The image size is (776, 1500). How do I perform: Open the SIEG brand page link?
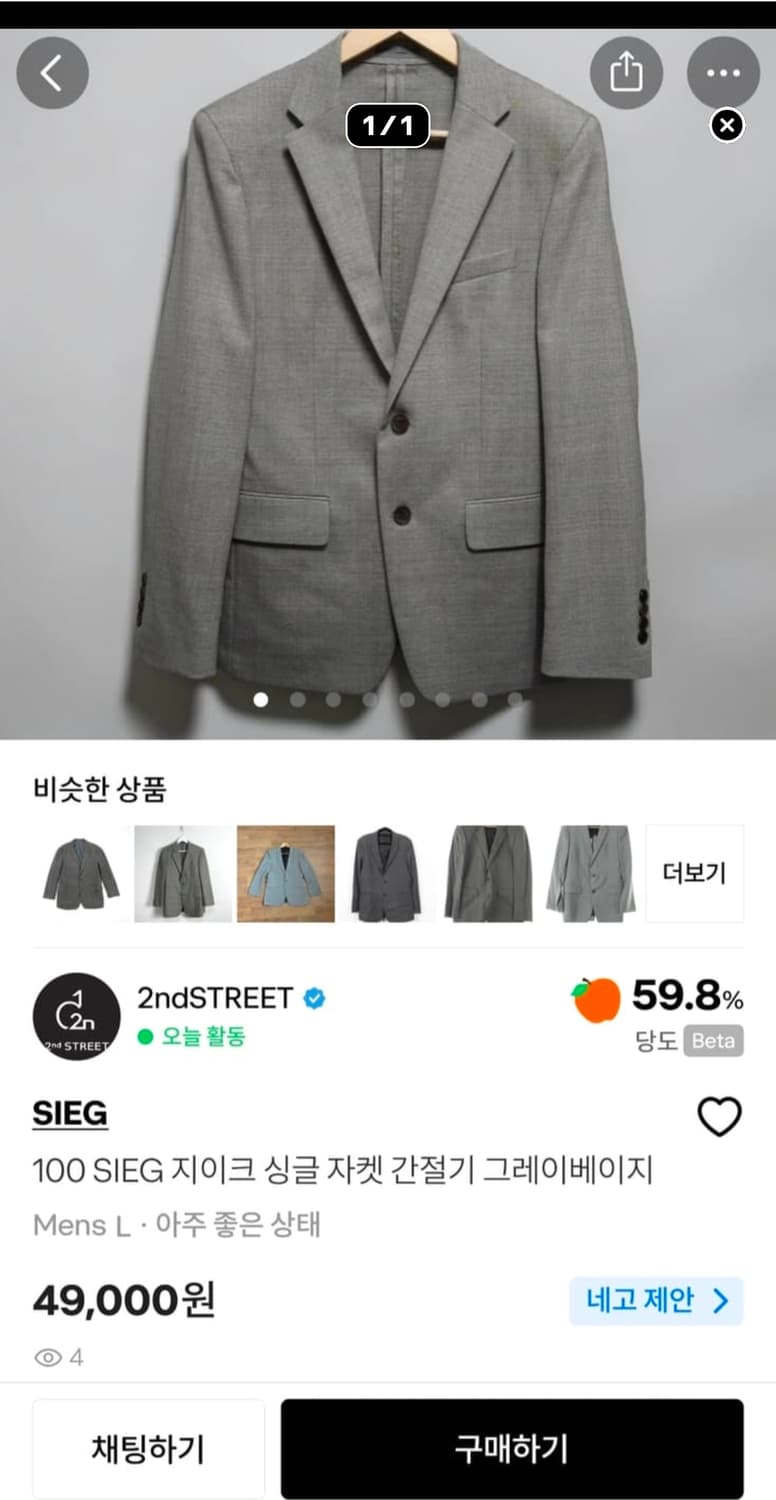70,1112
